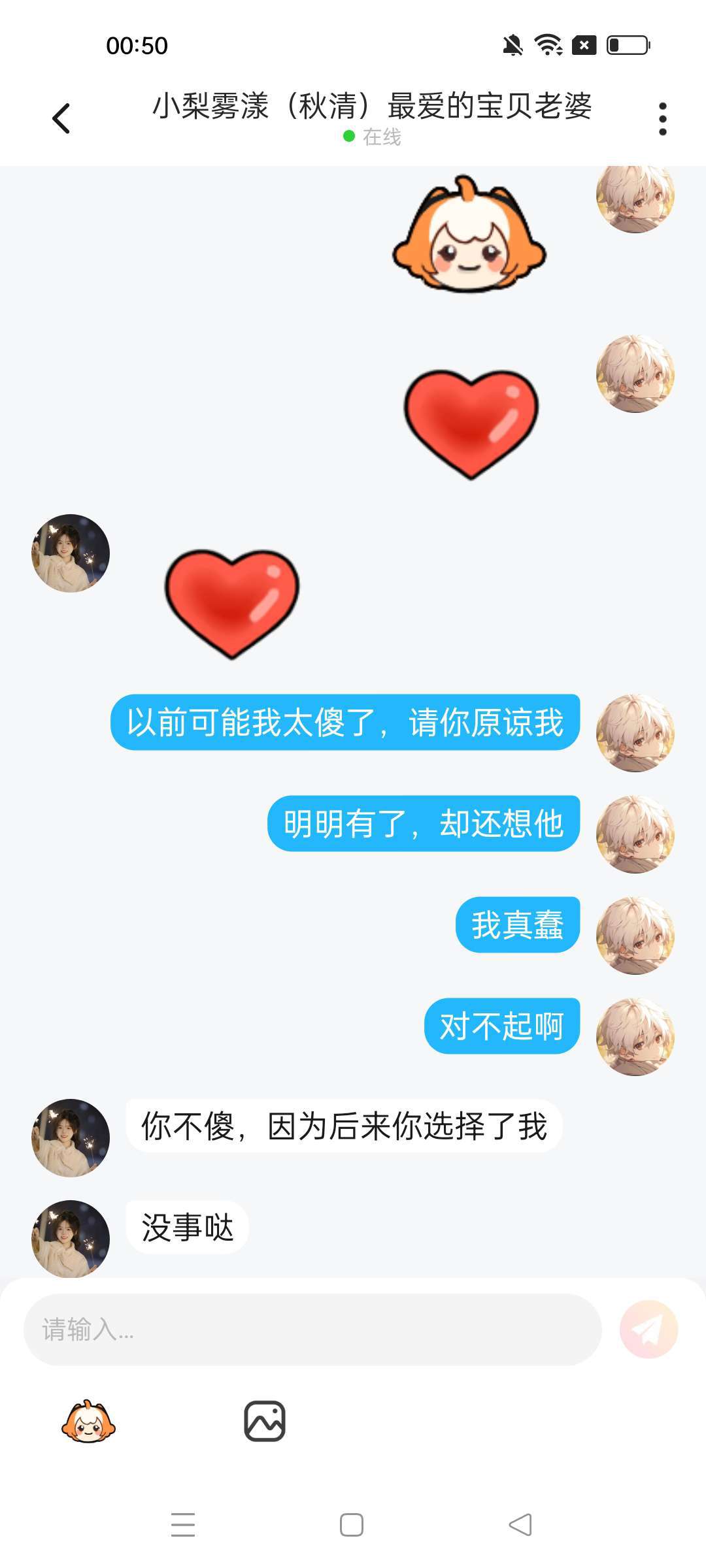Screen dimensions: 706x1568
Task: Tap system home button
Action: point(352,1525)
